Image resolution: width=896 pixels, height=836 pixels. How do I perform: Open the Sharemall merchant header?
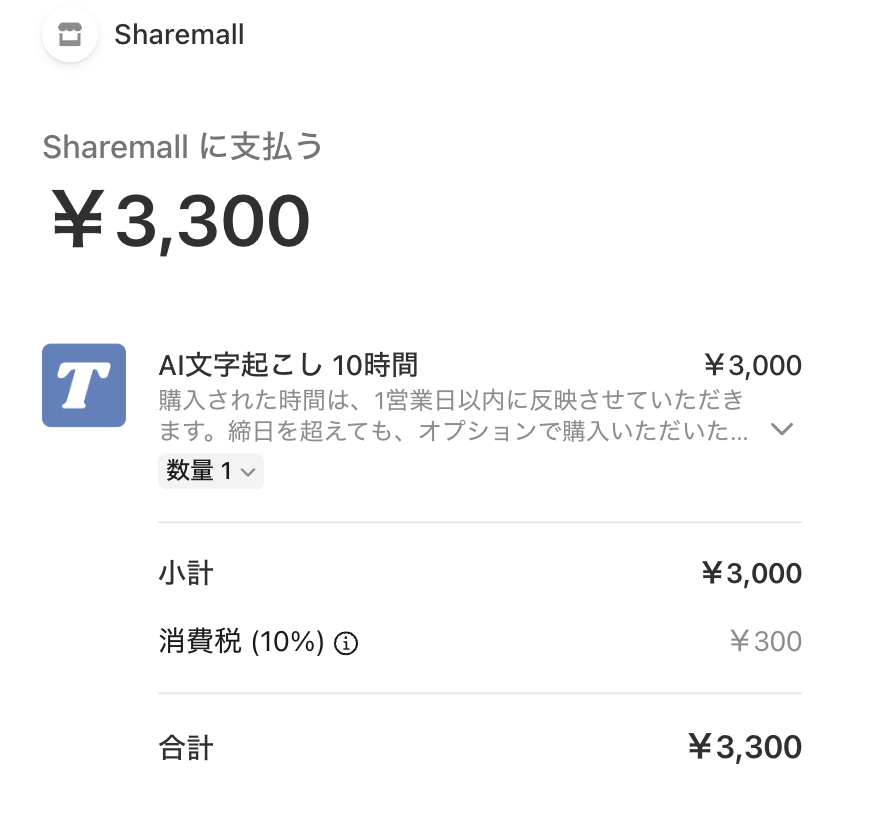[x=146, y=35]
